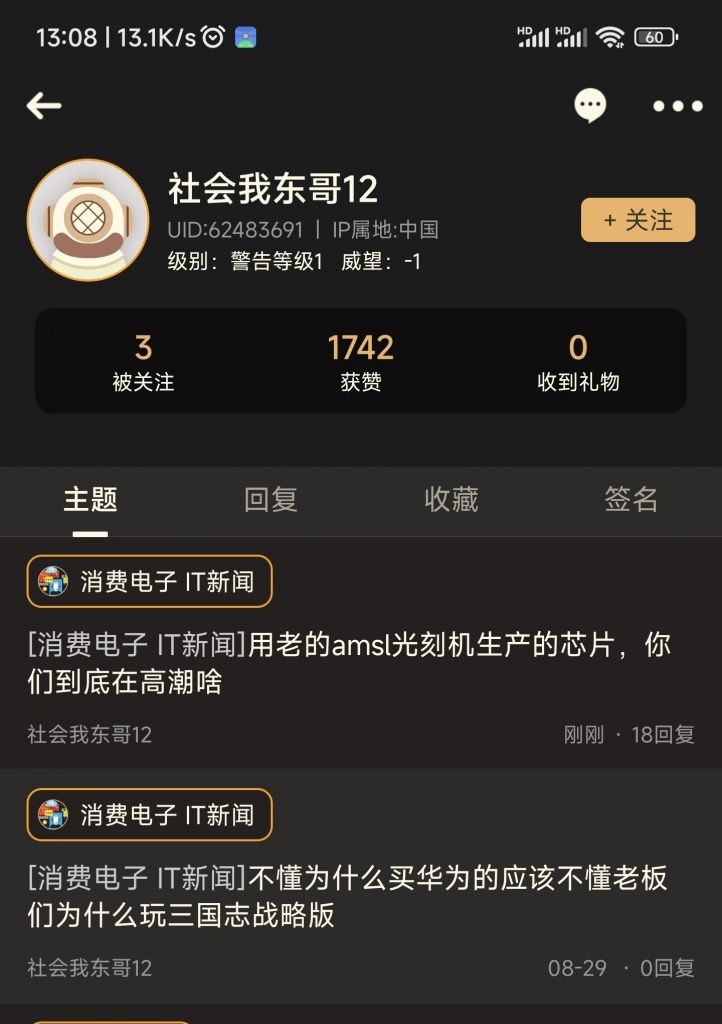This screenshot has width=722, height=1024.
Task: Tap the 消费电子 IT新闻 forum icon on first post
Action: coord(52,581)
